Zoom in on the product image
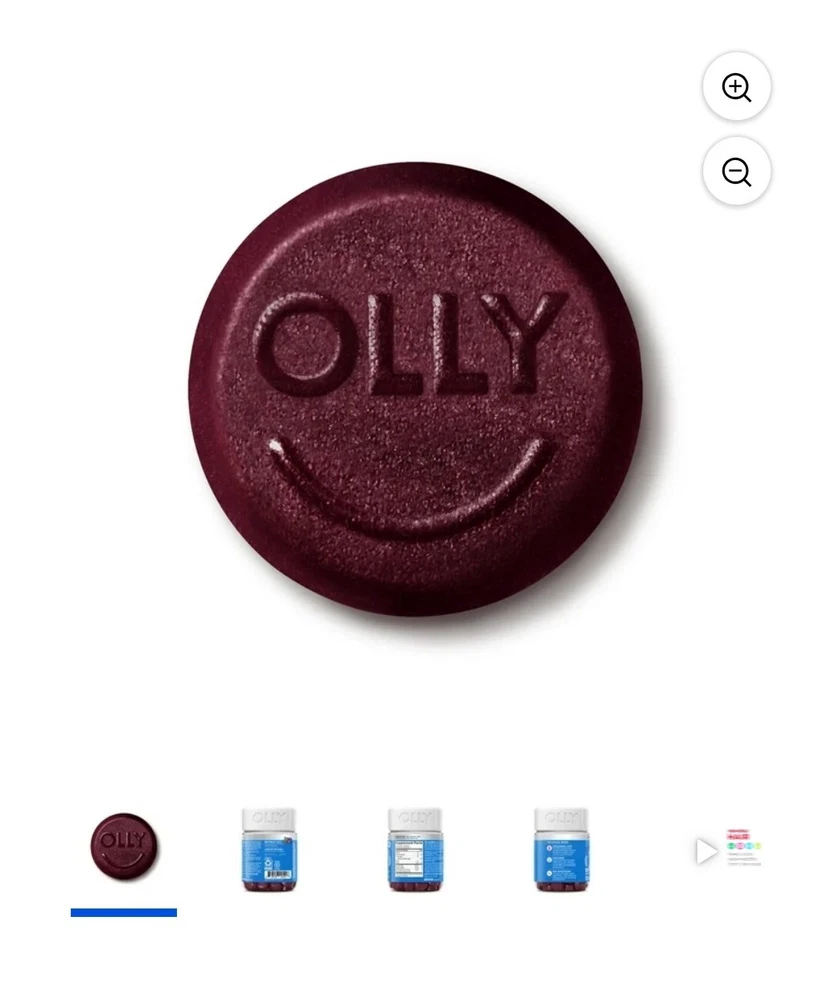831x1000 pixels. [736, 87]
